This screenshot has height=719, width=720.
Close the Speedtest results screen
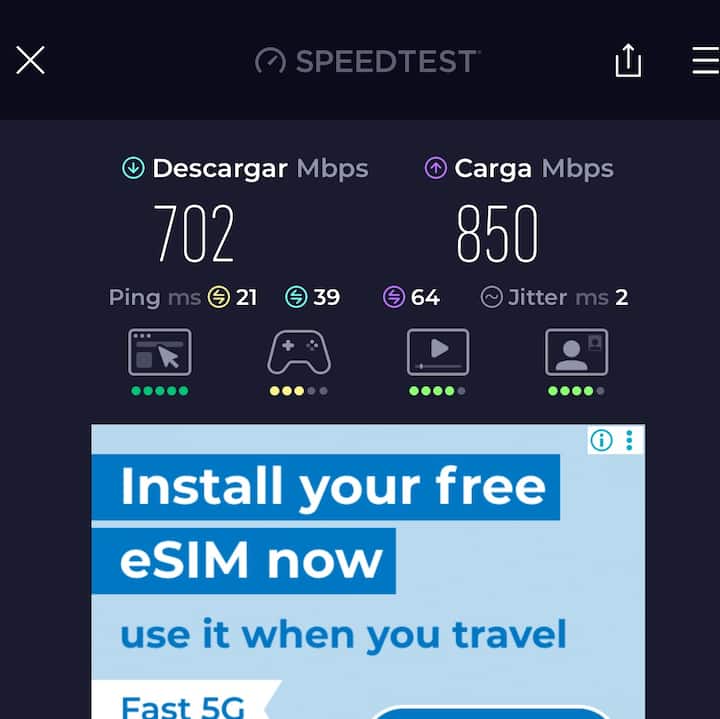[31, 61]
